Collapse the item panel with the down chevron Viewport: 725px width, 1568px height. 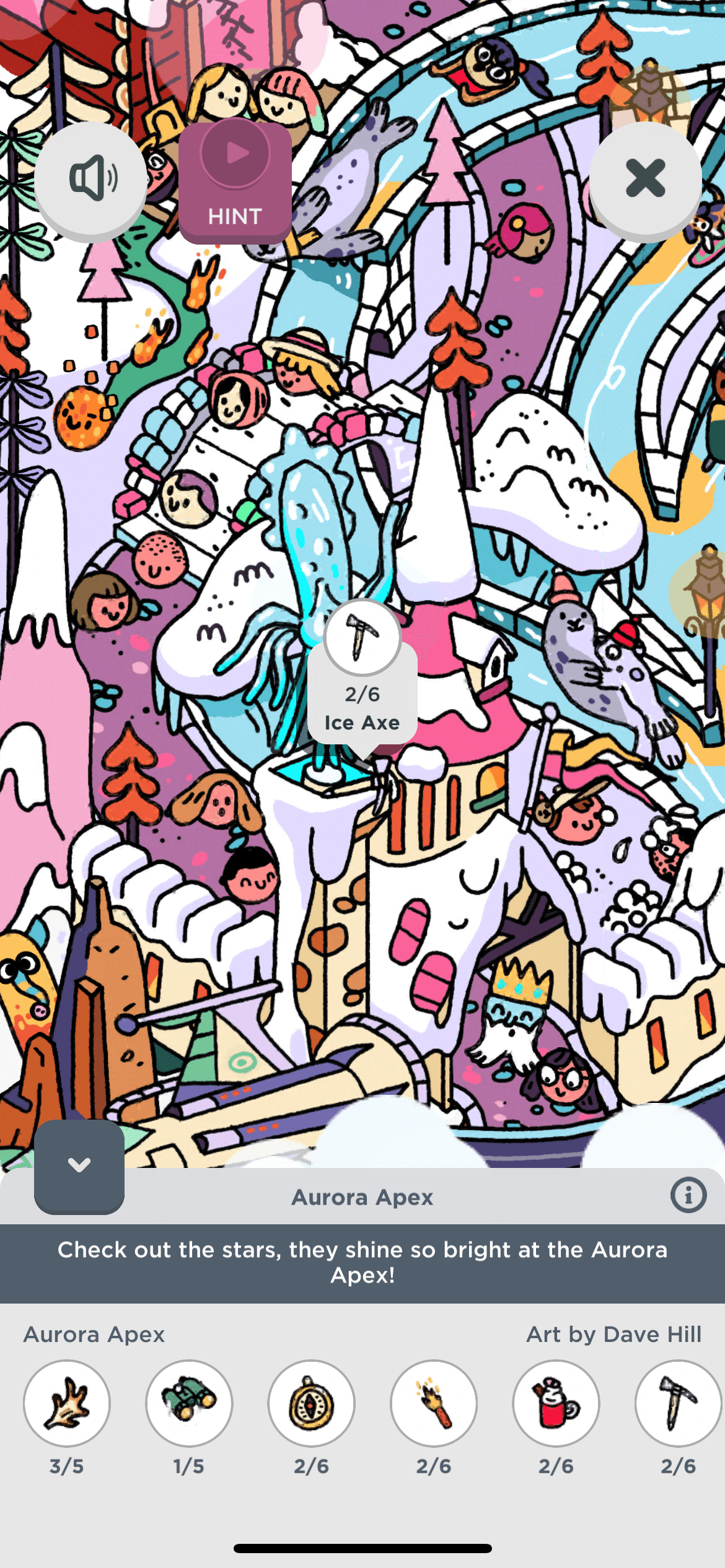coord(79,1166)
